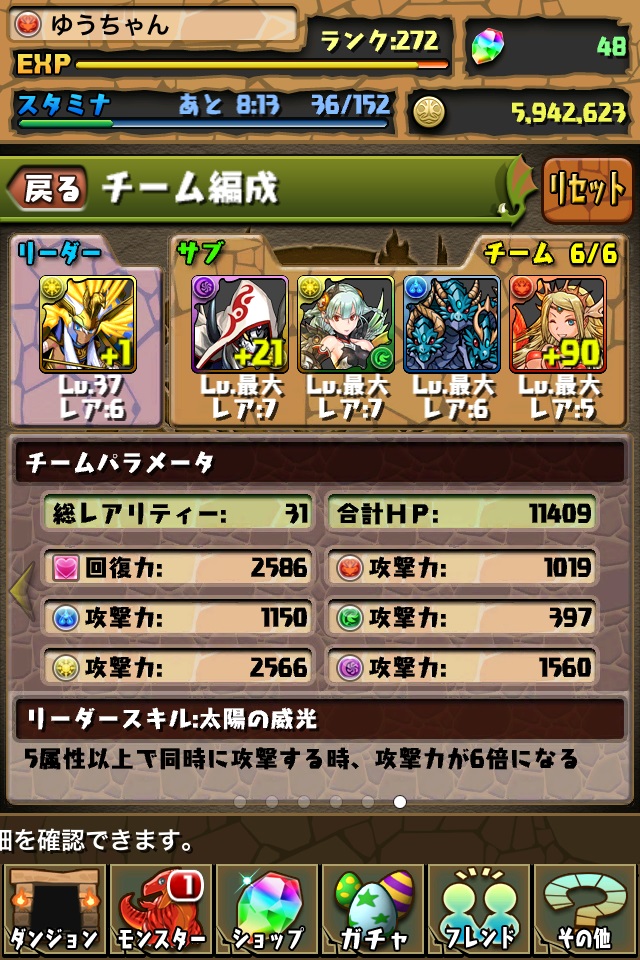Viewport: 640px width, 960px height.
Task: Open the ガチャ tab
Action: click(x=372, y=912)
